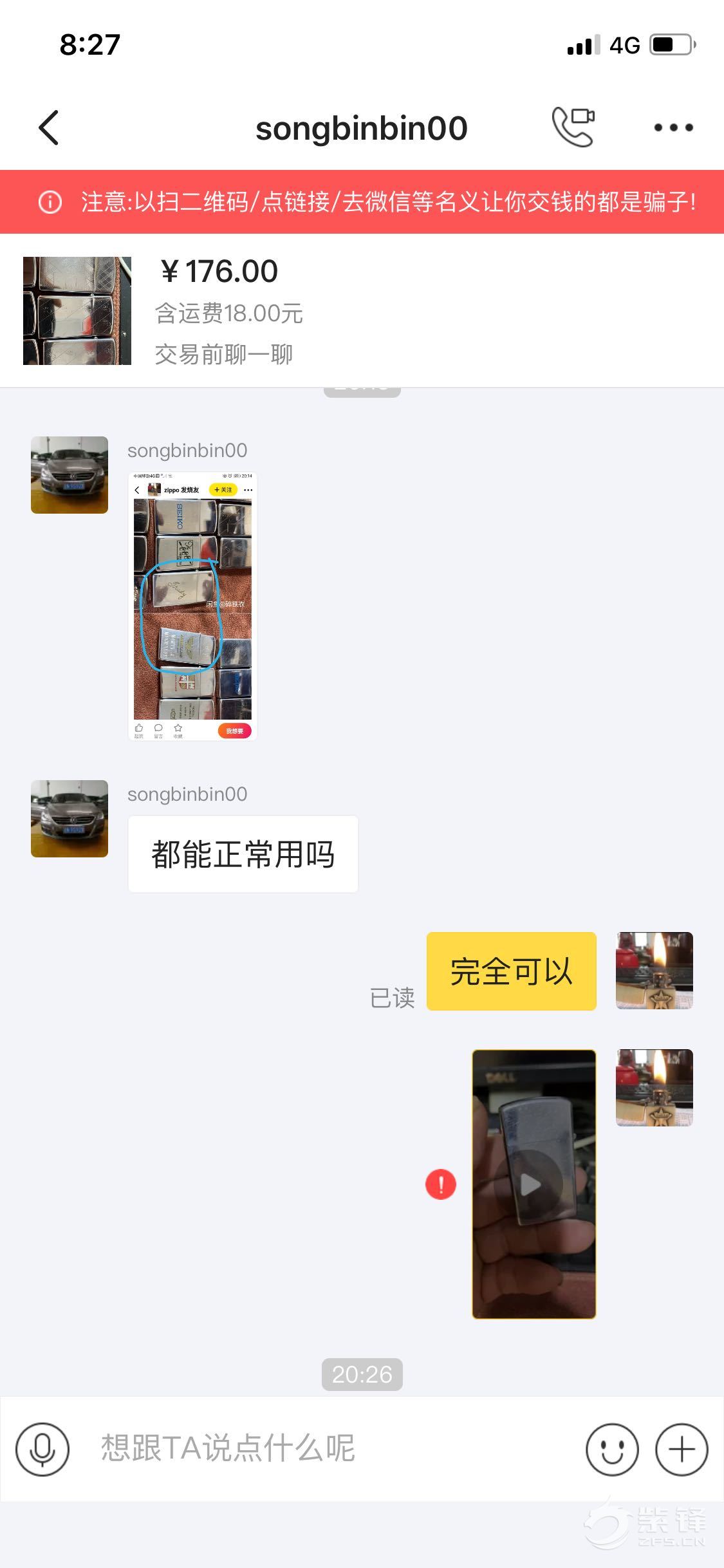724x1568 pixels.
Task: Open my avatar beside 完全可以
Action: [x=654, y=970]
